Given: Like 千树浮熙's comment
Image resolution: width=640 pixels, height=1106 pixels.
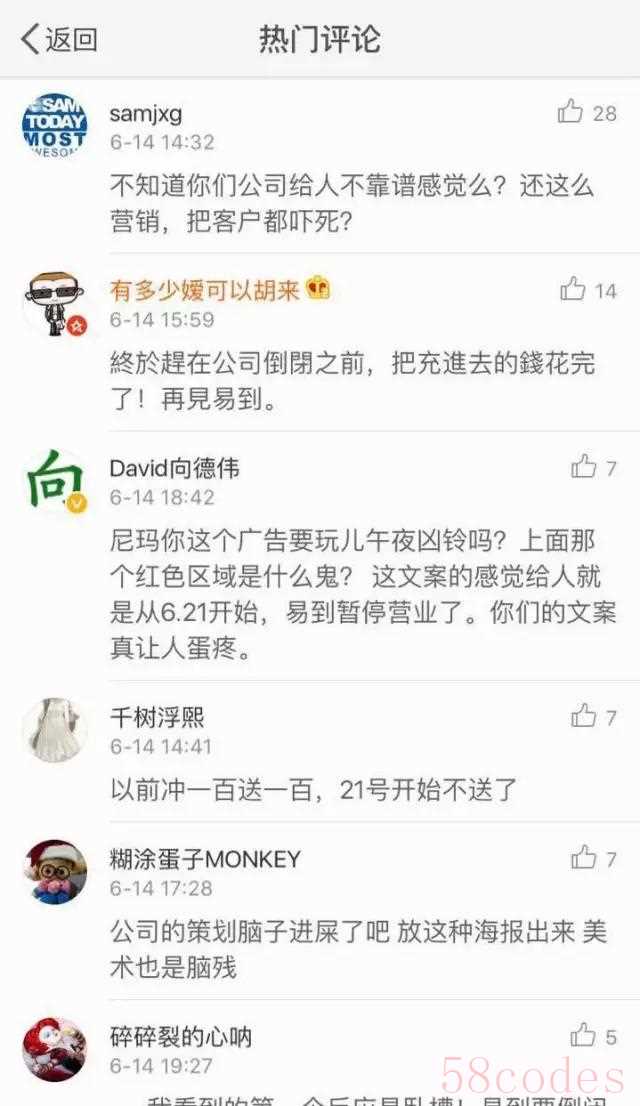Looking at the screenshot, I should tap(584, 716).
